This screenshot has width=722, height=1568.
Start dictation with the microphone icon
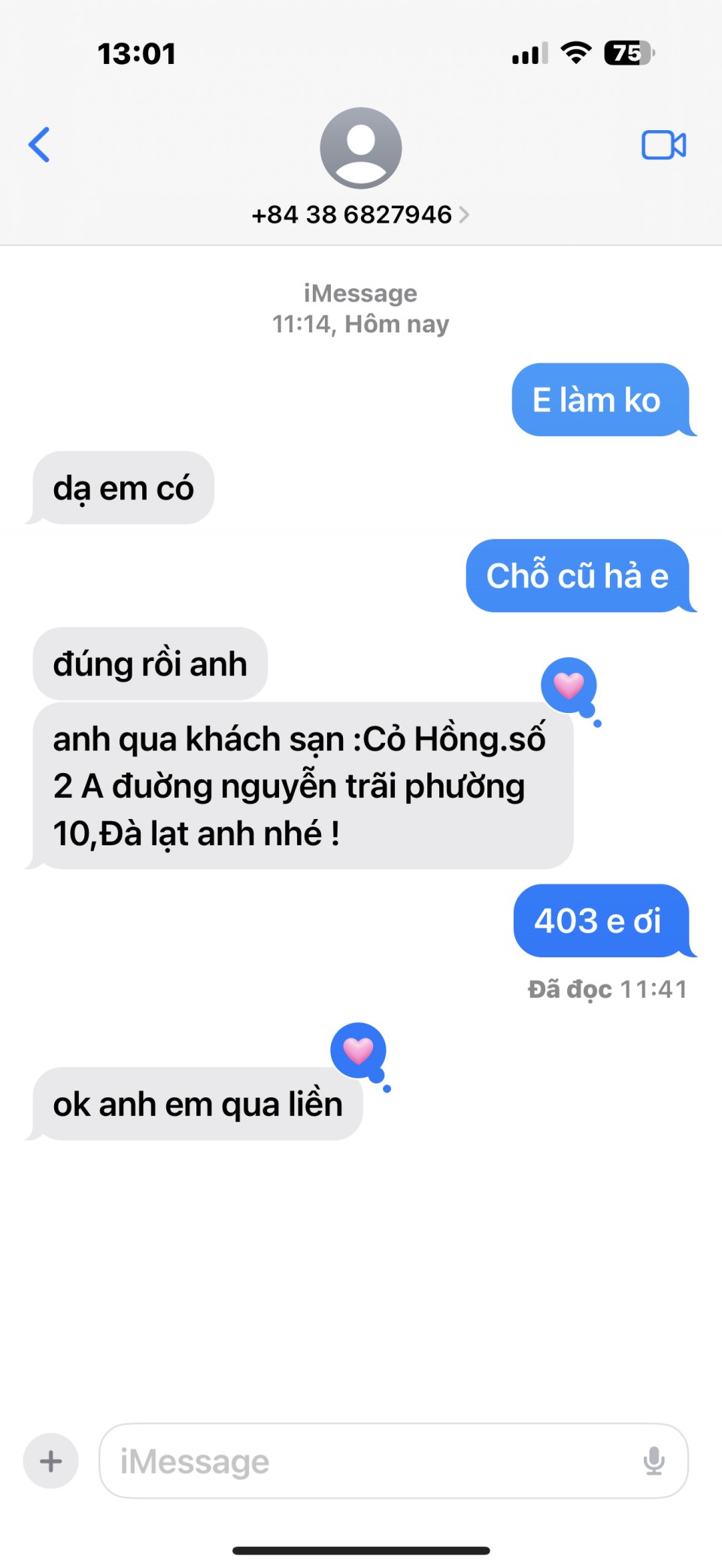coord(654,1461)
